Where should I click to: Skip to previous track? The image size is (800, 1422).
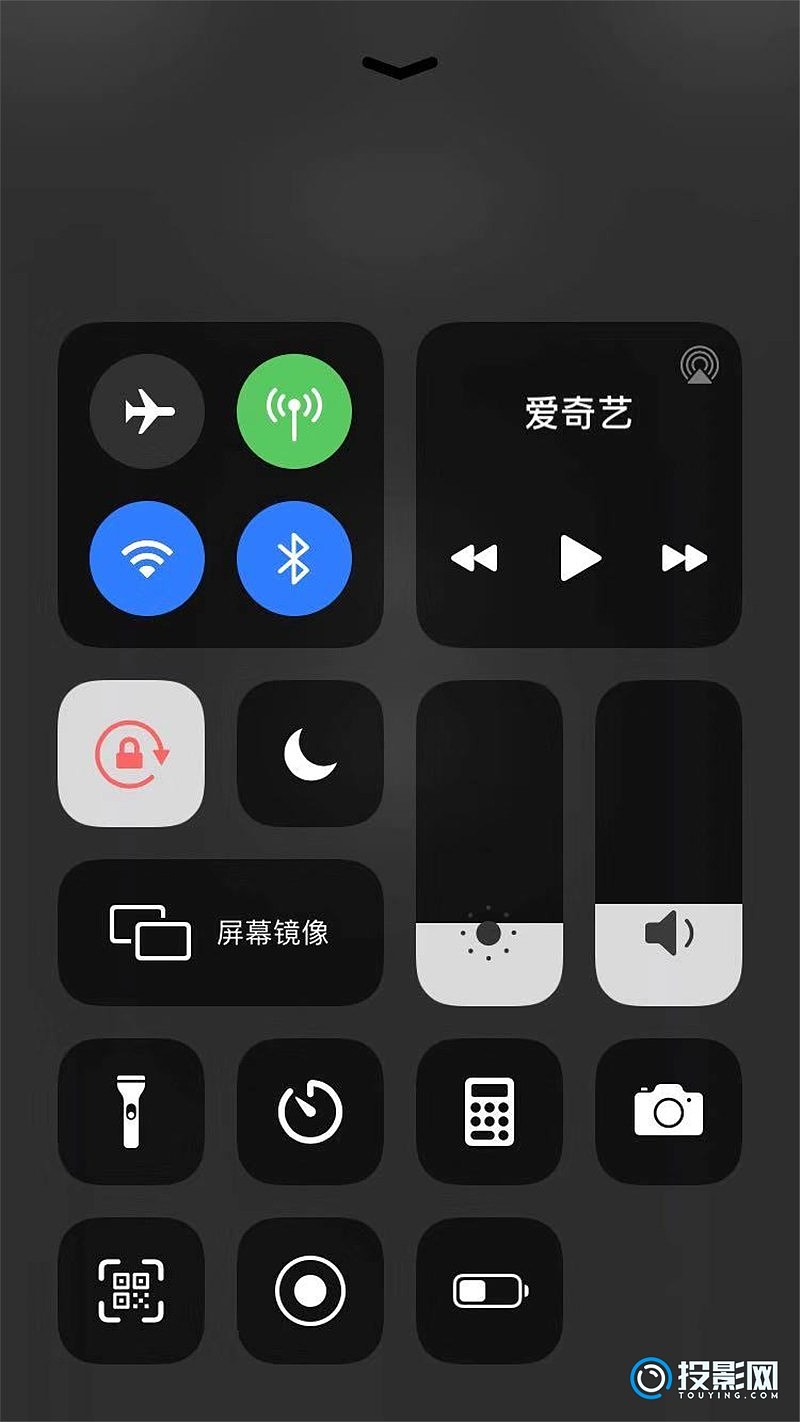tap(474, 558)
